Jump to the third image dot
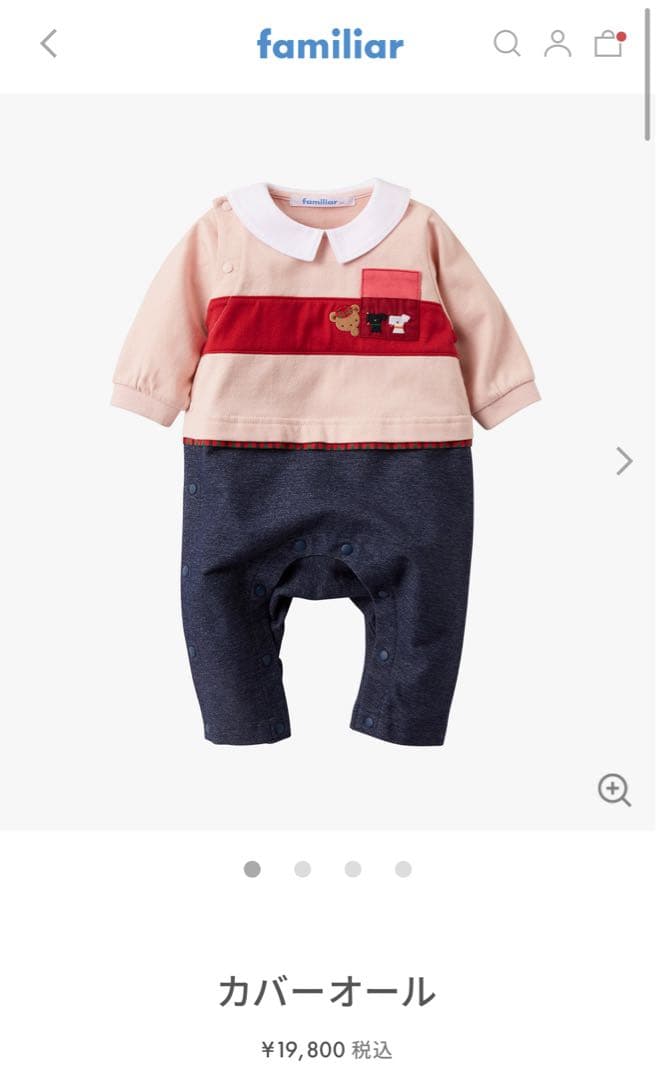Image resolution: width=656 pixels, height=1080 pixels. [x=353, y=869]
